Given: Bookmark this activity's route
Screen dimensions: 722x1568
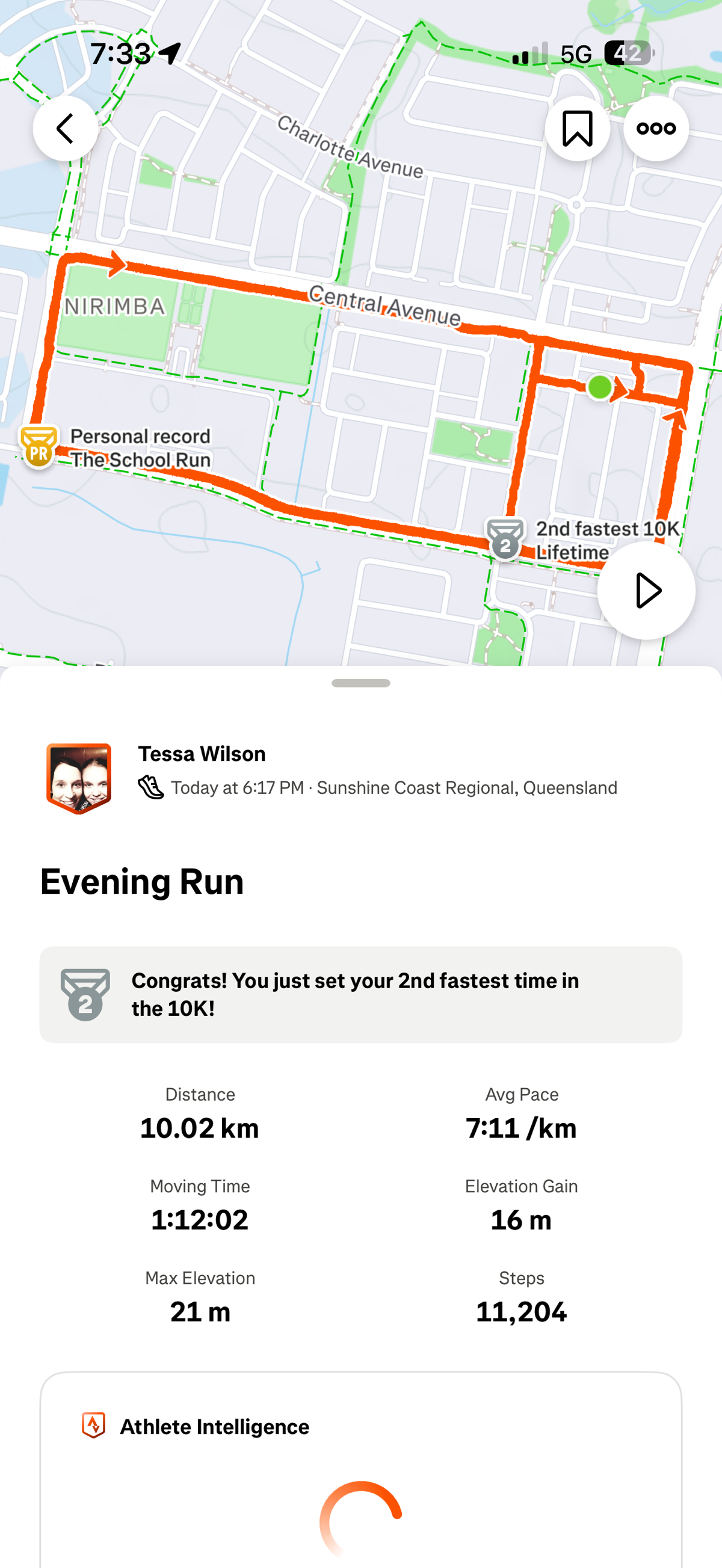Looking at the screenshot, I should [577, 129].
